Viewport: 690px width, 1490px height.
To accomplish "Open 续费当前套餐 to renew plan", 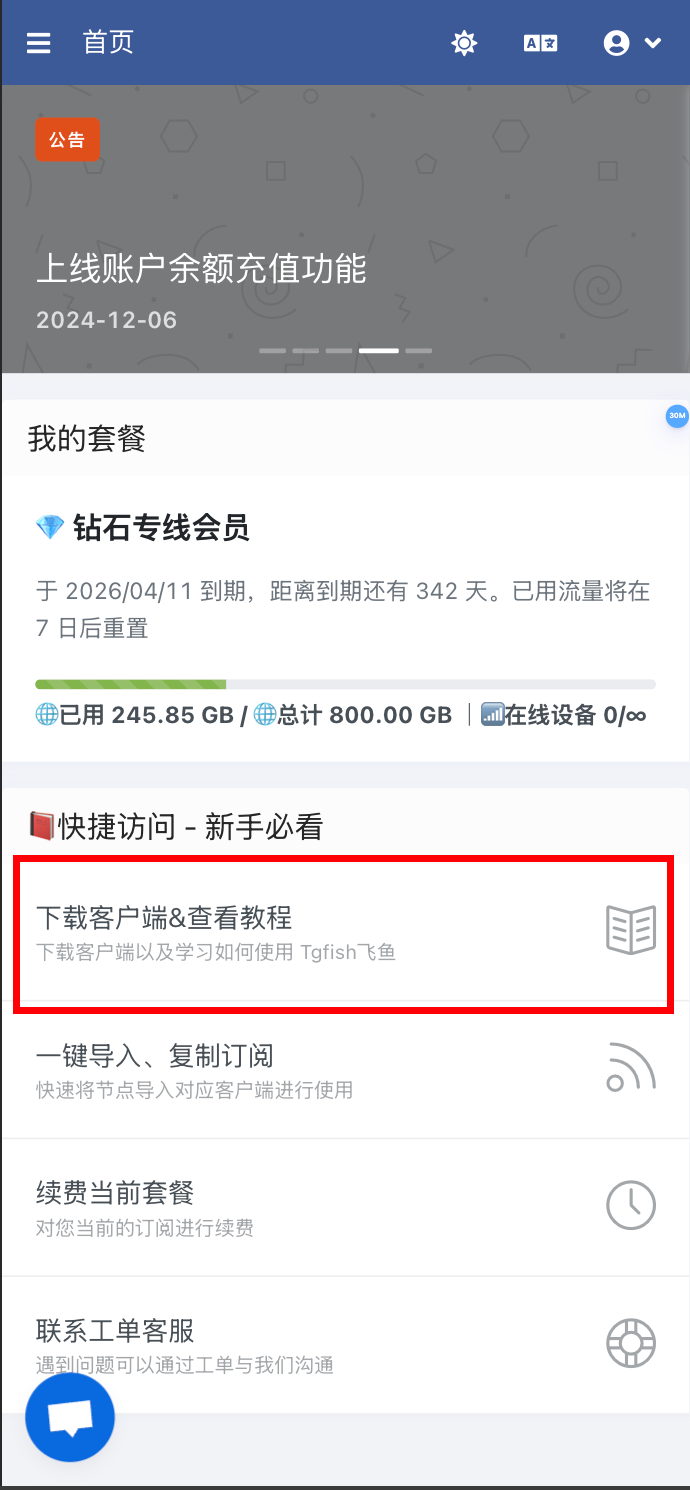I will pos(340,1206).
